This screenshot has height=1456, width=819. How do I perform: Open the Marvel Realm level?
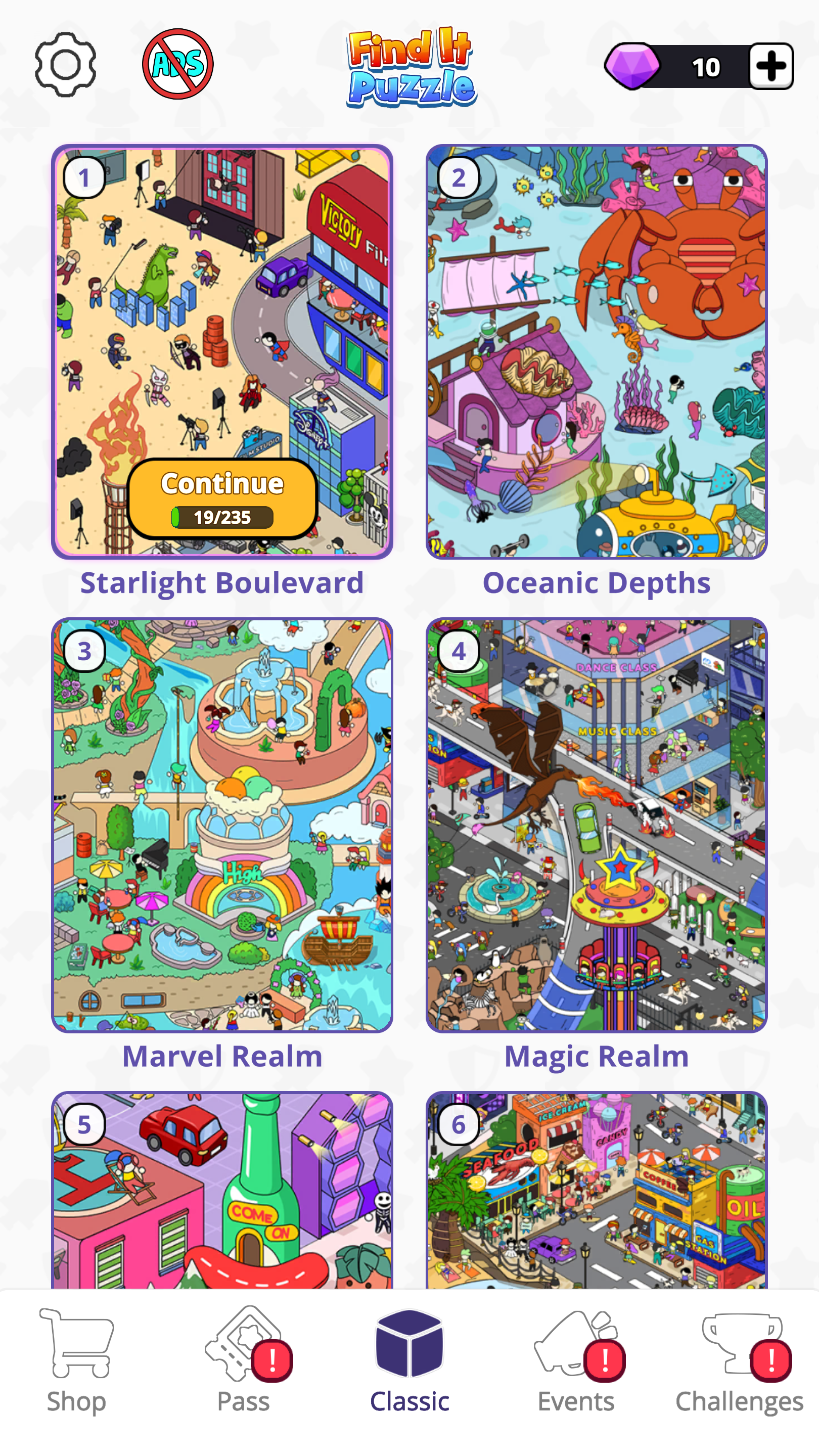tap(222, 825)
